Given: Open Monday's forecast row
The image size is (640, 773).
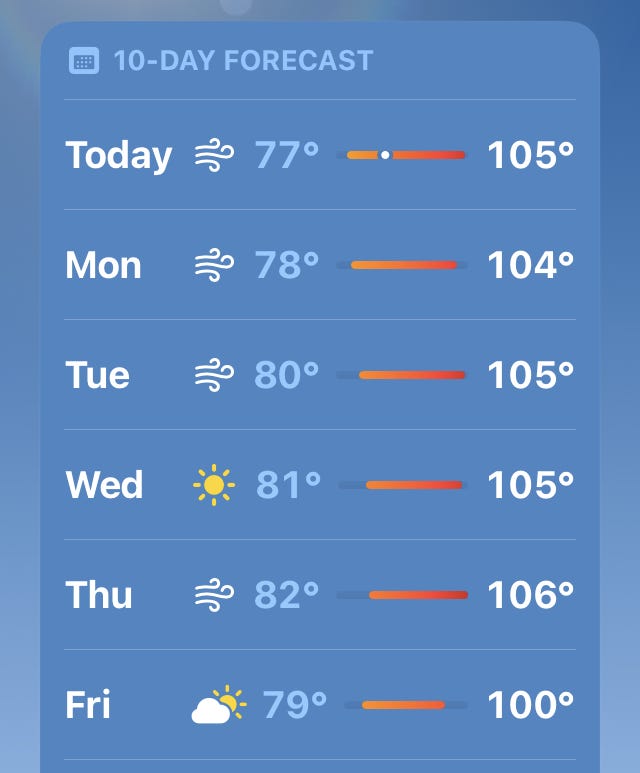Looking at the screenshot, I should pos(320,265).
